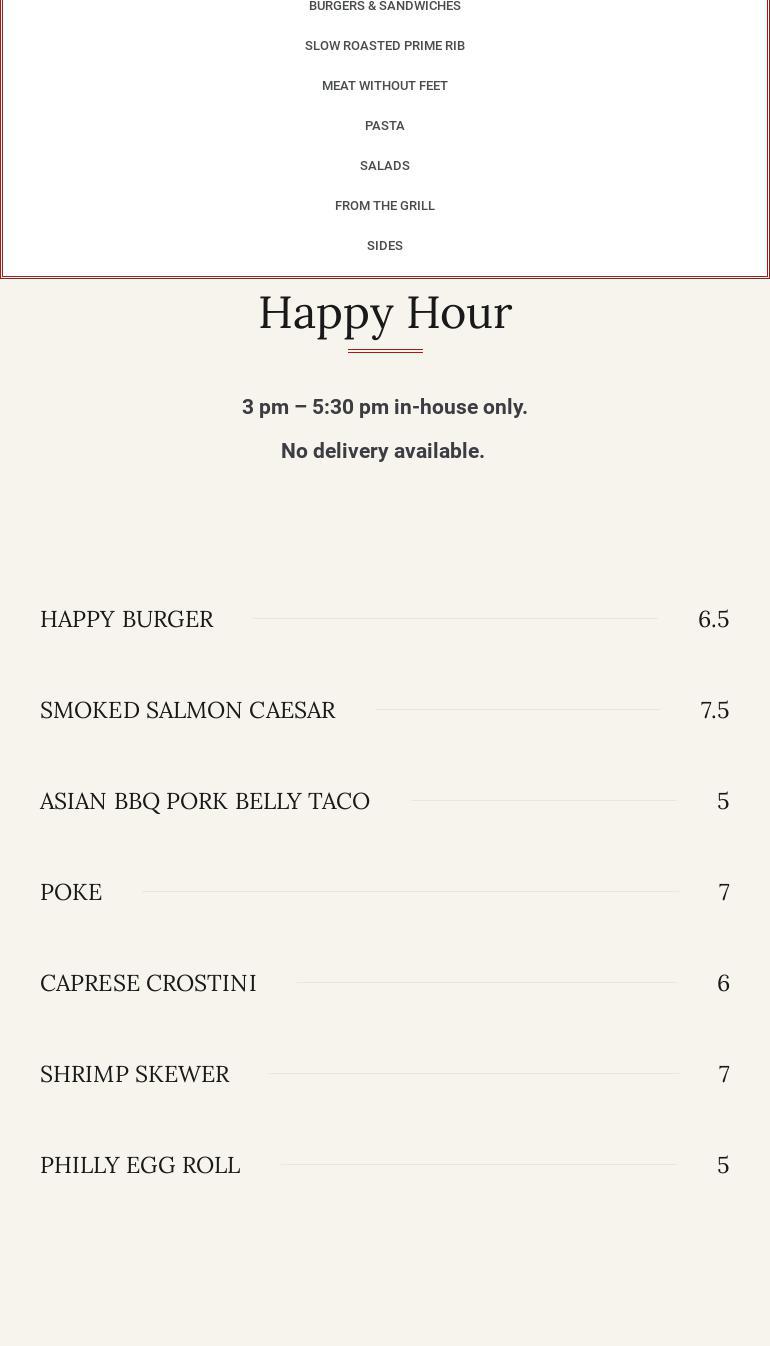Screen dimensions: 770x1346
Task: Tap the Sides menu link
Action: pos(385,246)
